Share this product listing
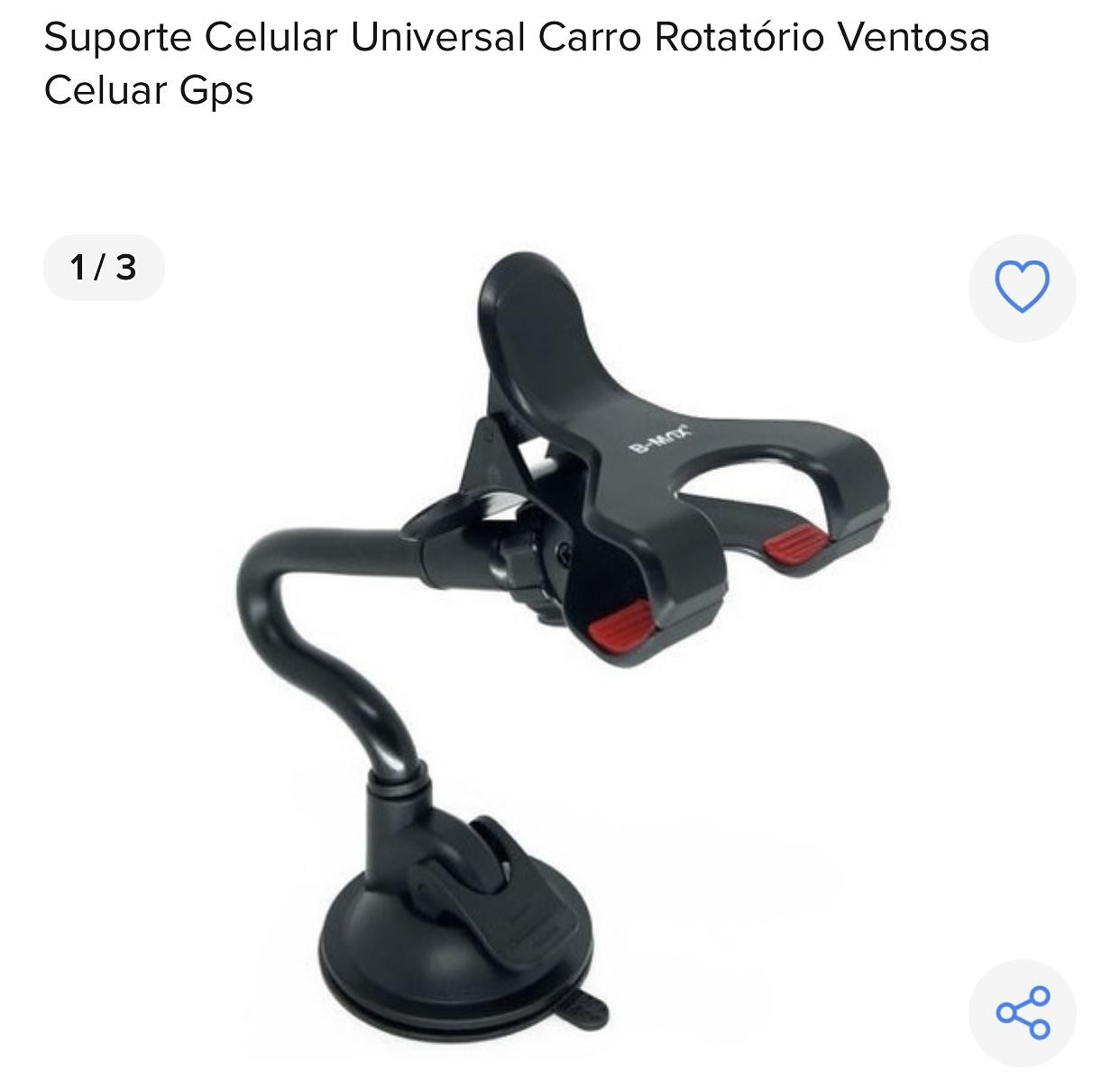Screen dimensions: 1120x1081 (1023, 1012)
